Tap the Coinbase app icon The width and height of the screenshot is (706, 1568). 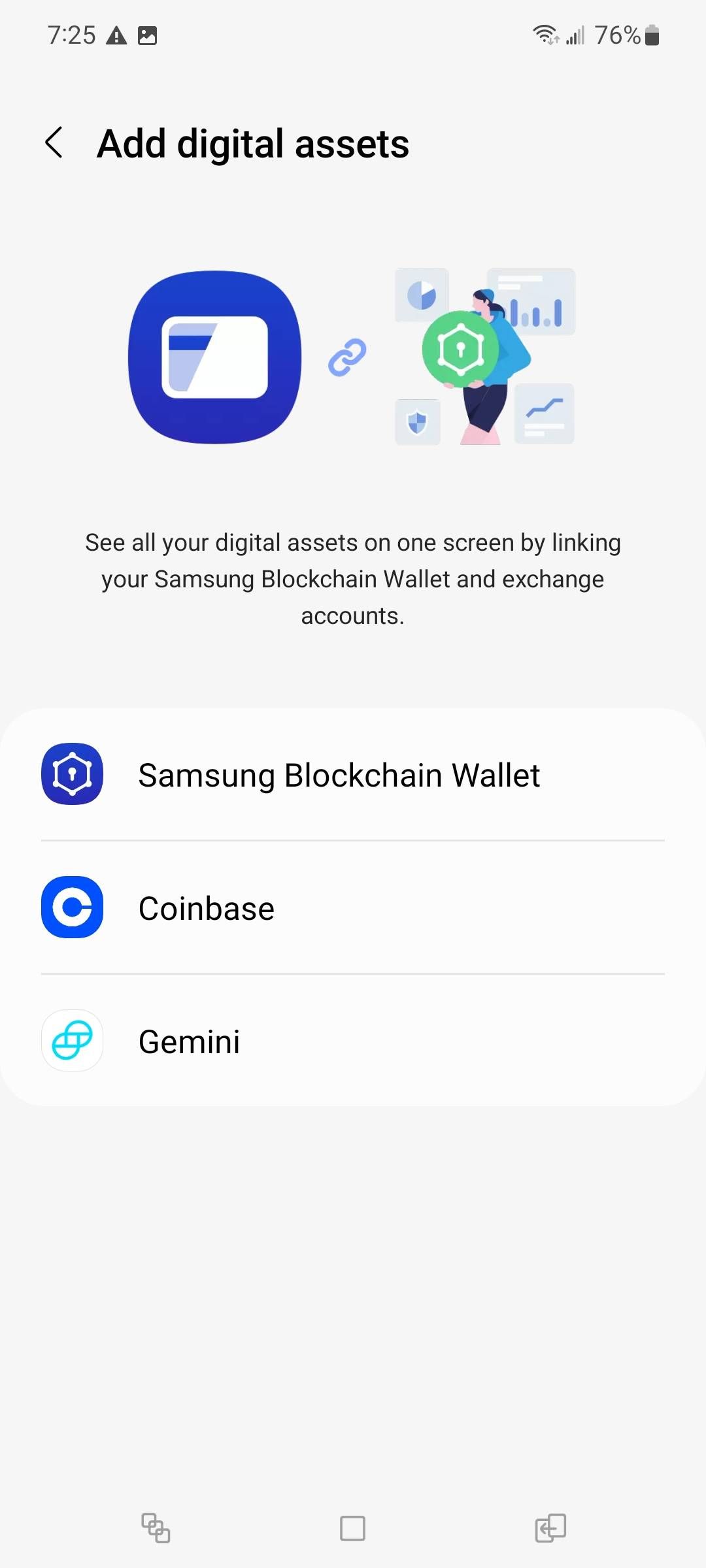(72, 908)
